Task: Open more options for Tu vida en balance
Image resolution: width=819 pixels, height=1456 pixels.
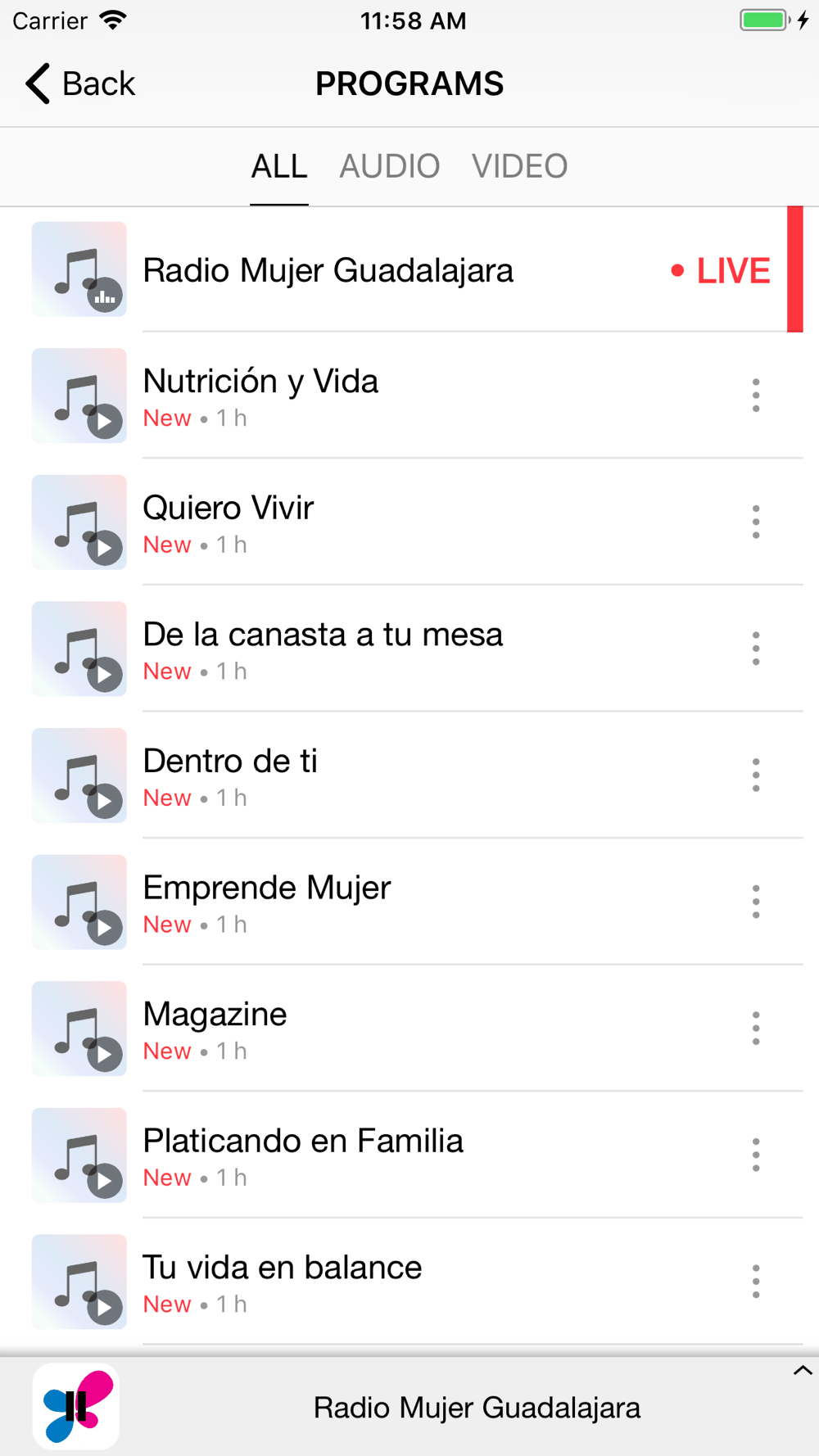Action: click(x=756, y=1281)
